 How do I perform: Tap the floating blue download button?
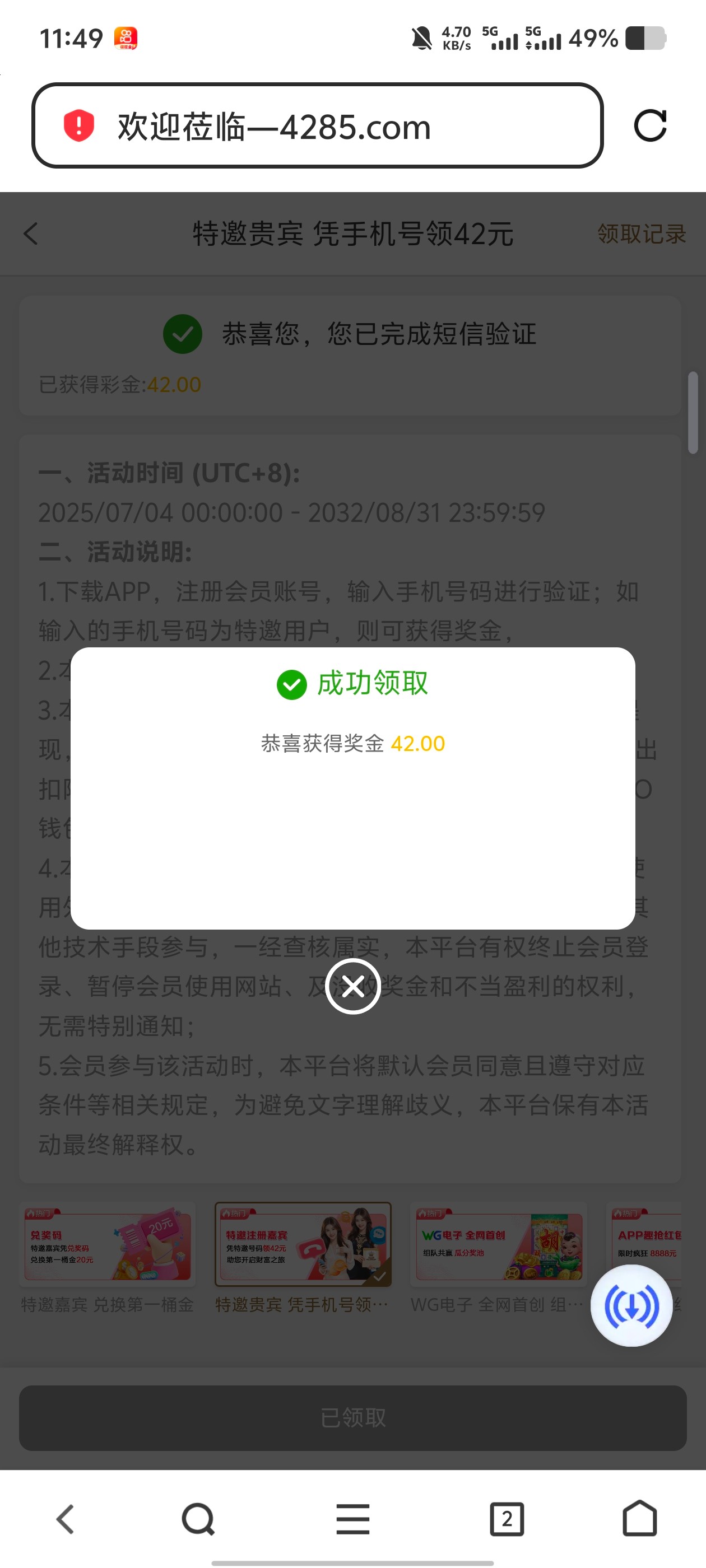(631, 1306)
